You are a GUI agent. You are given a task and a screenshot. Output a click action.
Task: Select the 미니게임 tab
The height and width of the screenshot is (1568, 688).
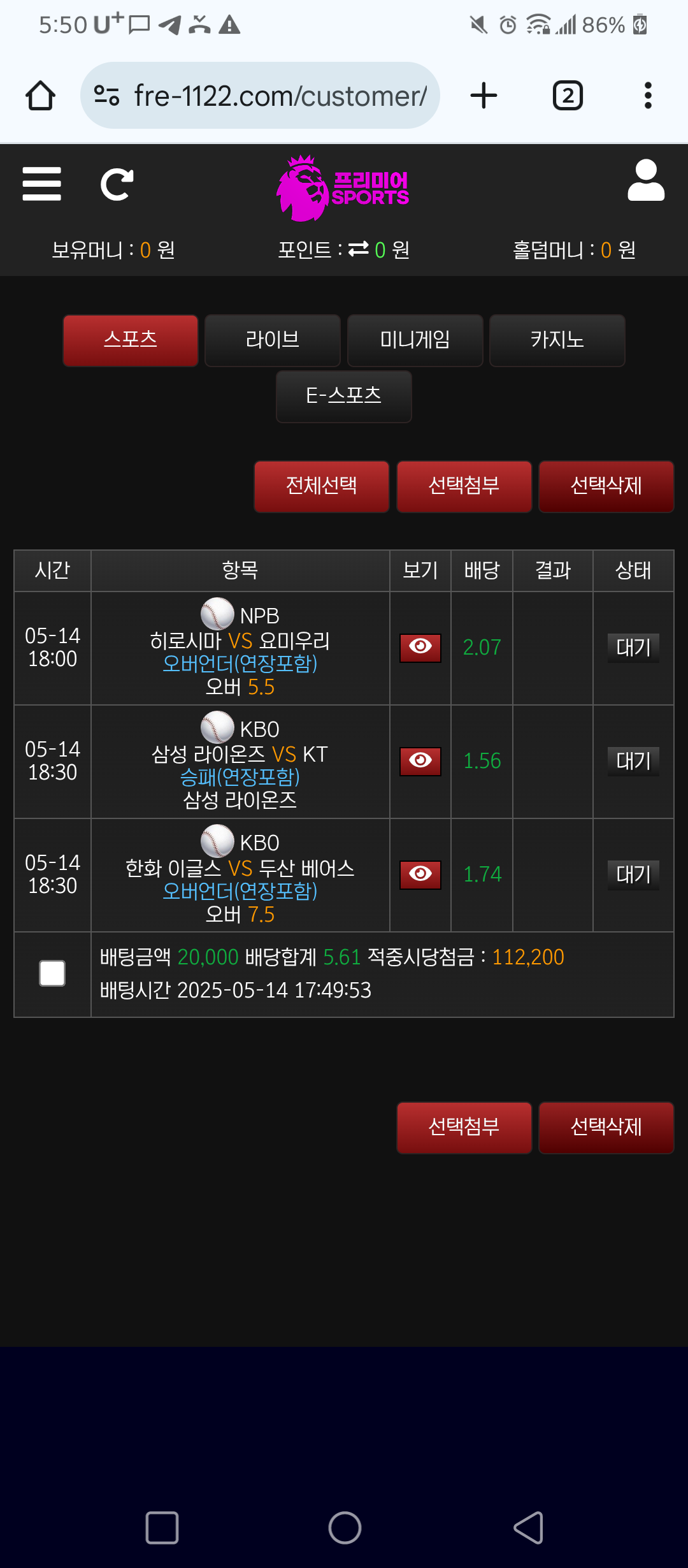[415, 340]
